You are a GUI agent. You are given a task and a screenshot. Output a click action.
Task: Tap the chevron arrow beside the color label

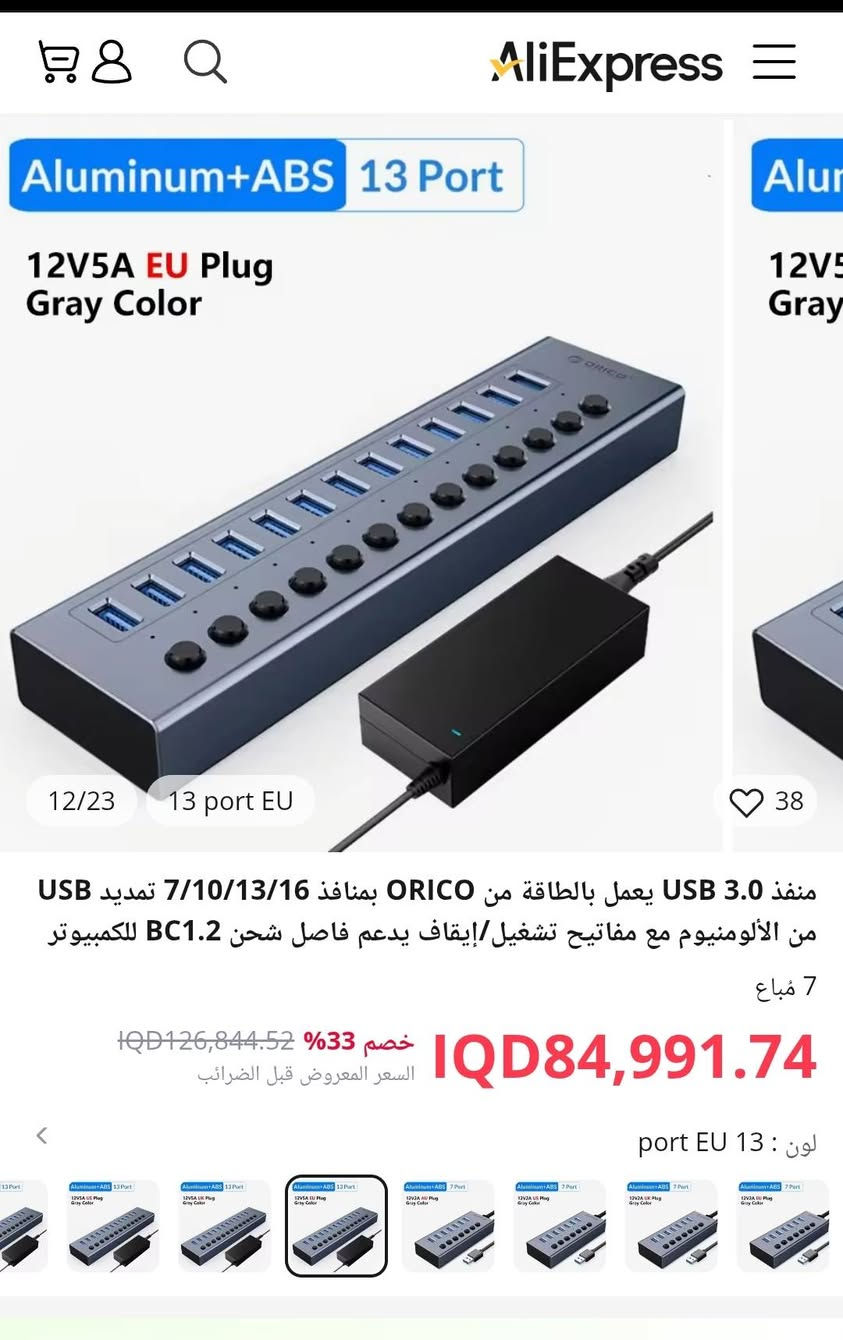tap(42, 1135)
